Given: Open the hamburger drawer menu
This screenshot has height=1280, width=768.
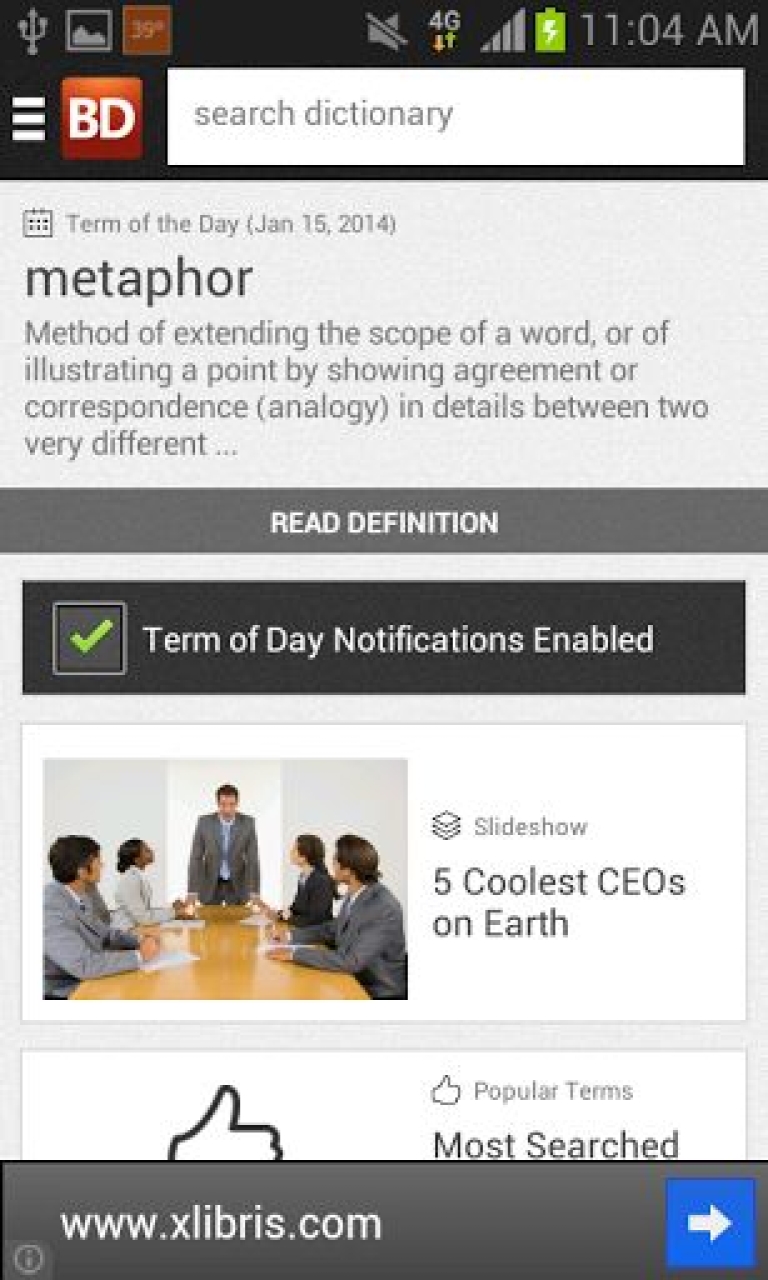Looking at the screenshot, I should point(29,119).
